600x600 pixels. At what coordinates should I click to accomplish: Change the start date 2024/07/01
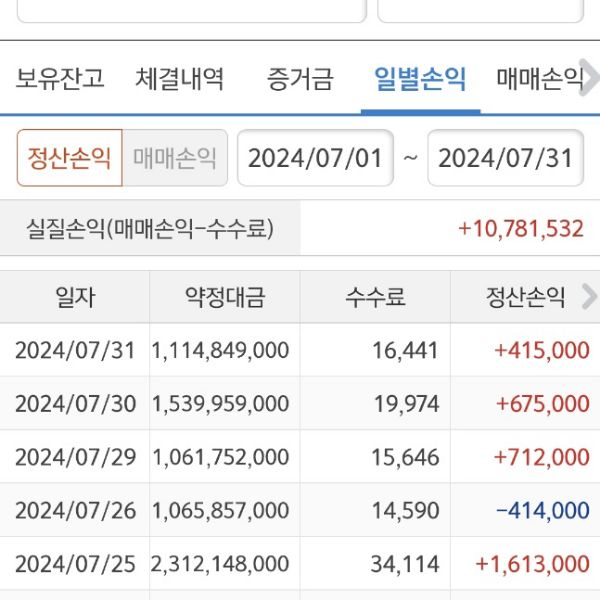[315, 158]
